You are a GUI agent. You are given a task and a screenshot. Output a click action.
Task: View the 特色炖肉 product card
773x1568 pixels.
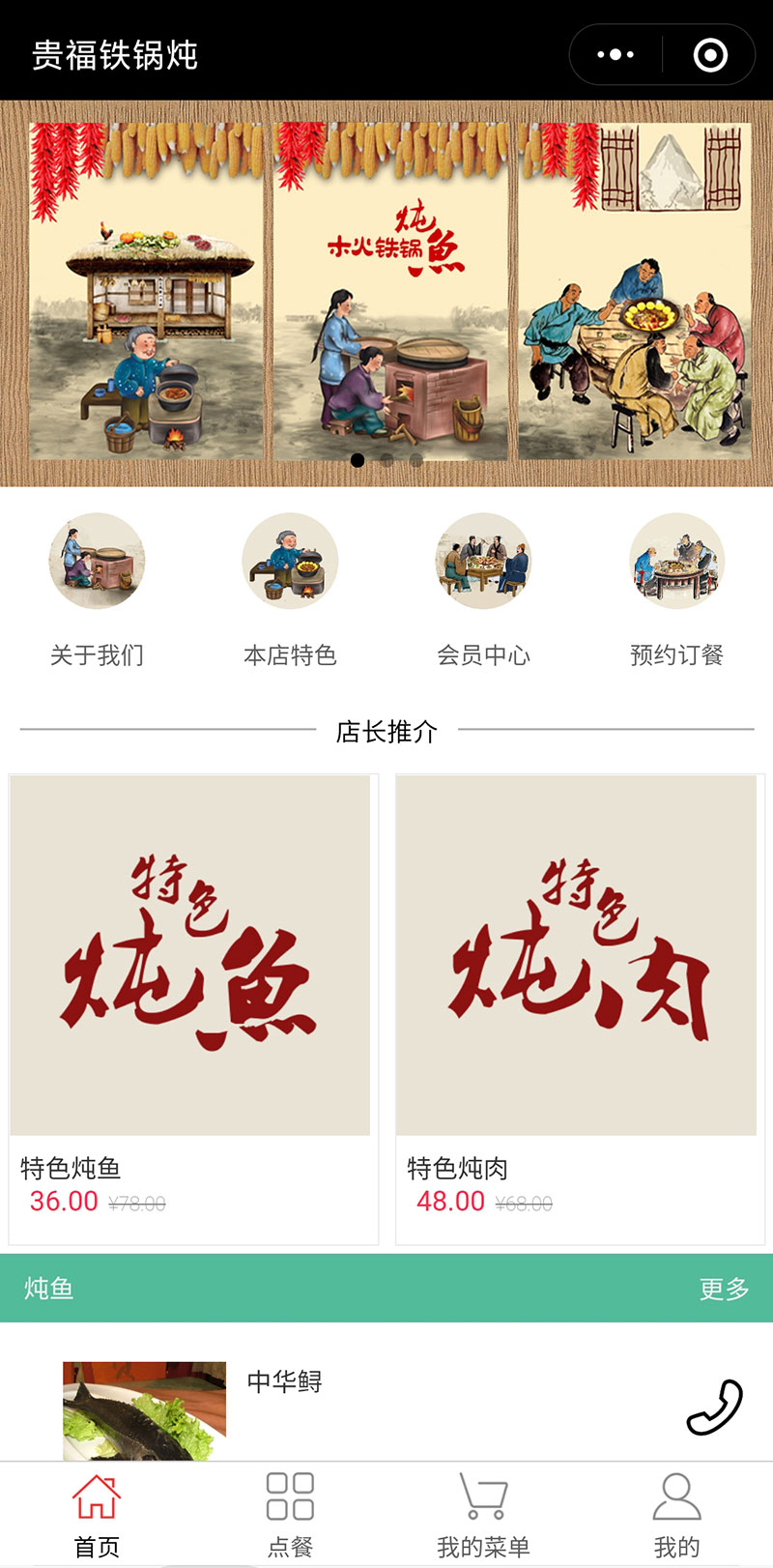click(x=580, y=1007)
